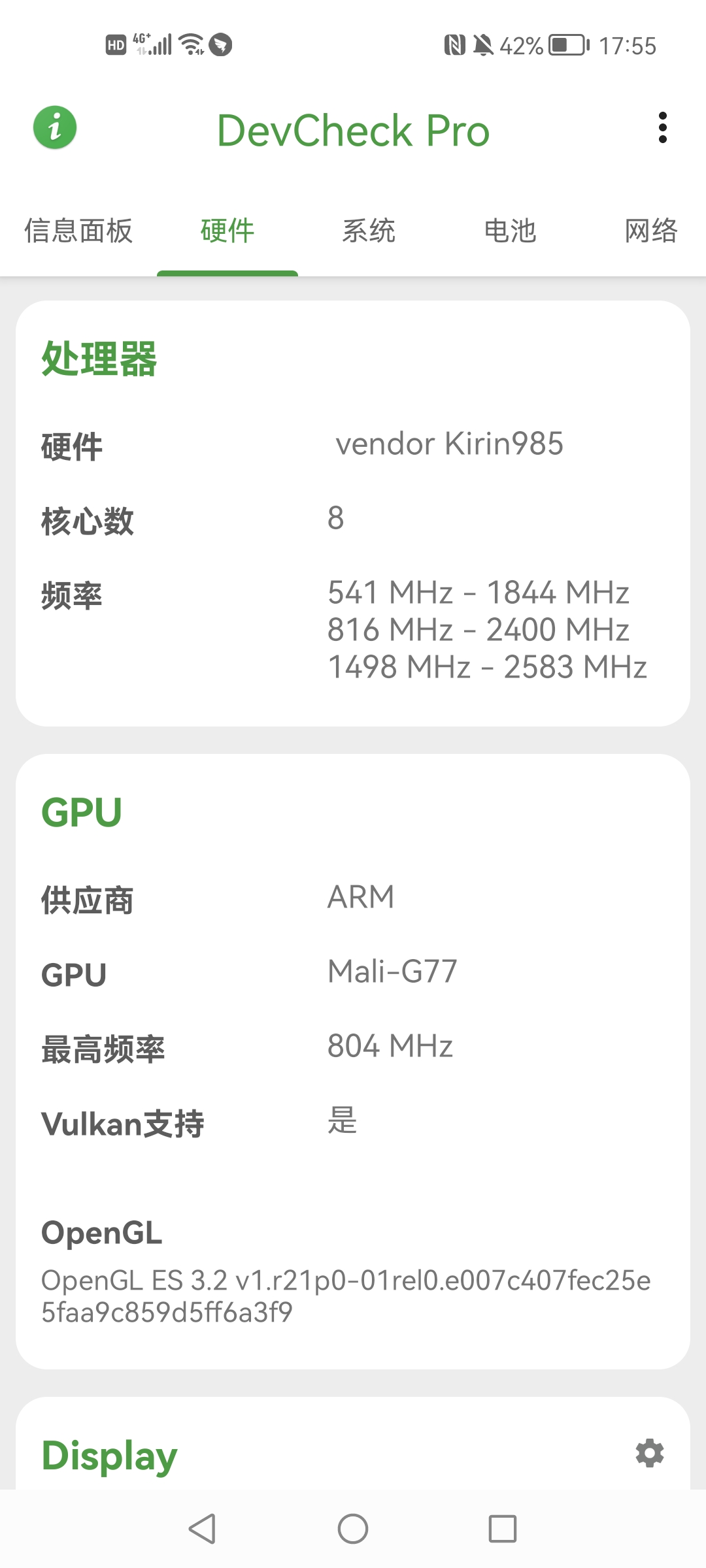Tap the home button in navigation bar

[x=353, y=1529]
